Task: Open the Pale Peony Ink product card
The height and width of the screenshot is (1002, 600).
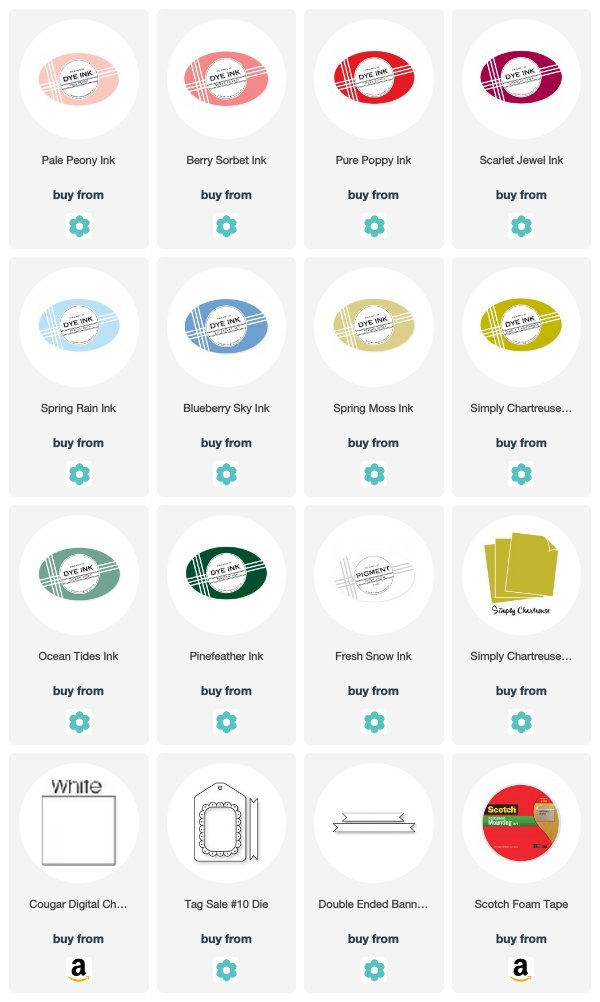Action: coord(79,128)
